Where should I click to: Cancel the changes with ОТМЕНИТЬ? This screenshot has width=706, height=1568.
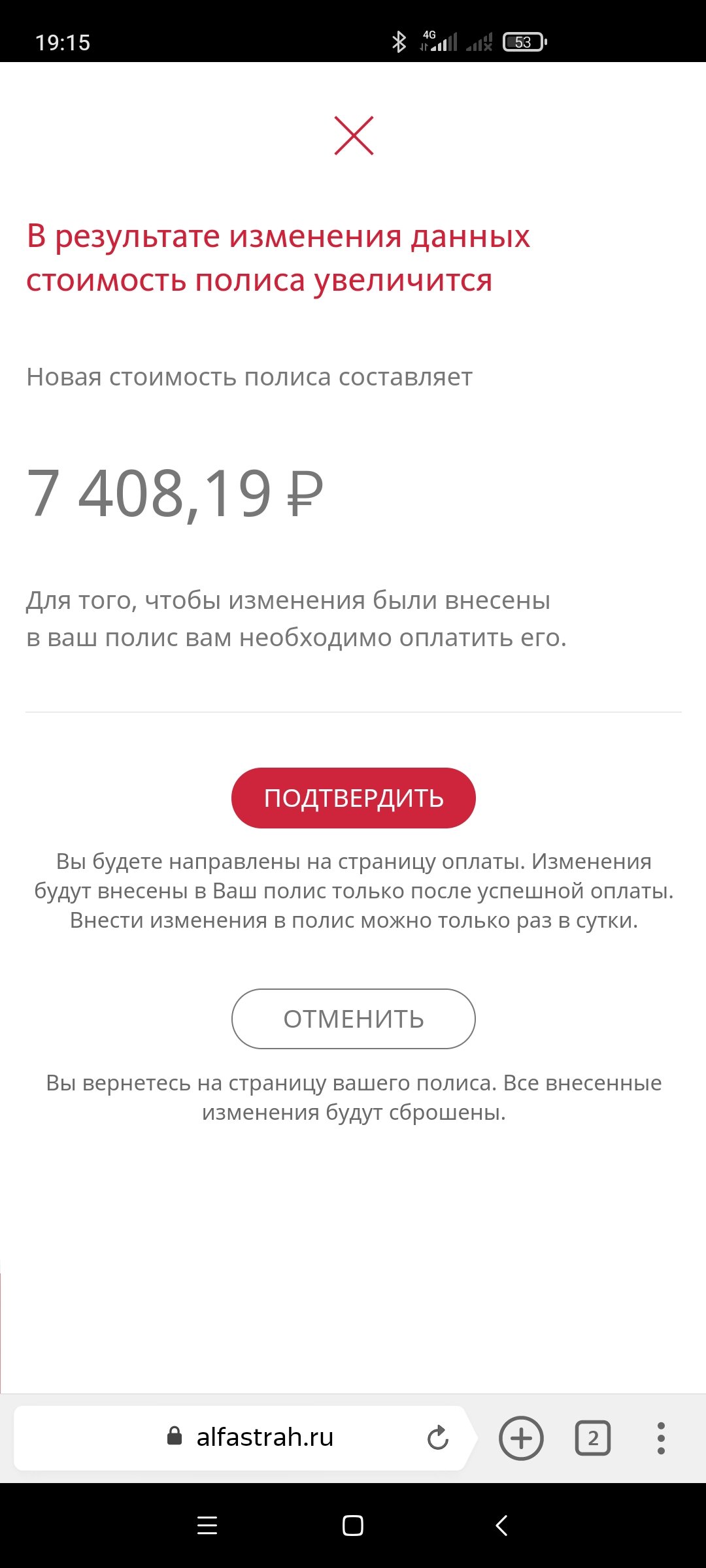pyautogui.click(x=354, y=1019)
